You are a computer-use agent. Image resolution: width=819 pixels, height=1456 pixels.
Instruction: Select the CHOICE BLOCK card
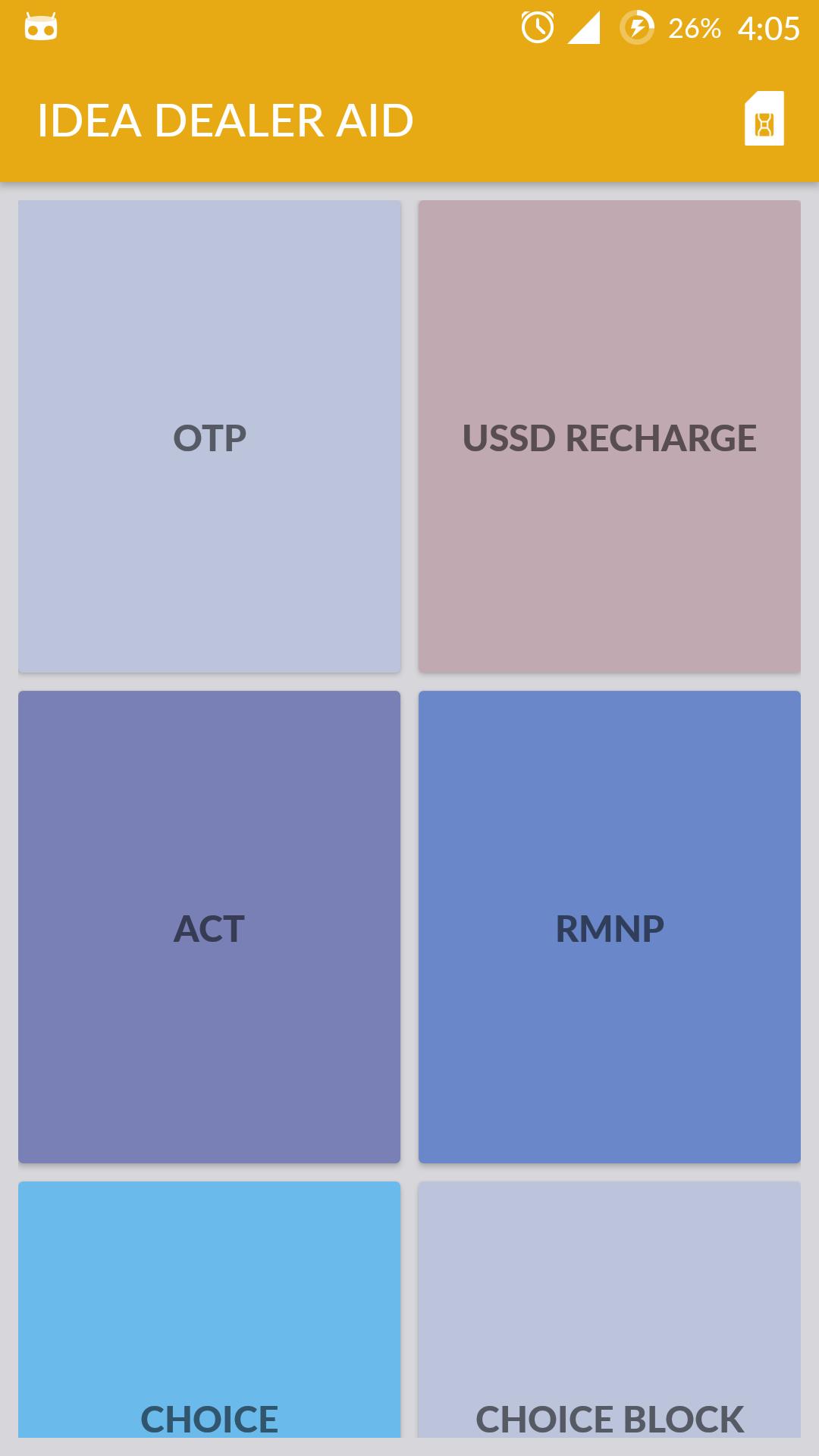[x=609, y=1319]
